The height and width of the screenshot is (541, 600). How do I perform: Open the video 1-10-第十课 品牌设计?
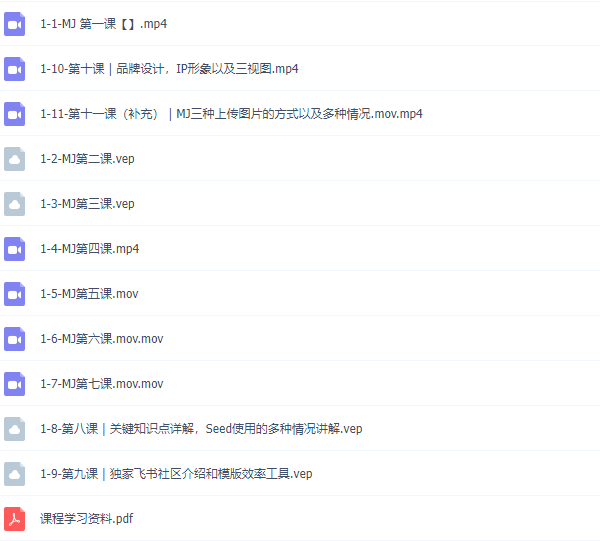[x=168, y=69]
